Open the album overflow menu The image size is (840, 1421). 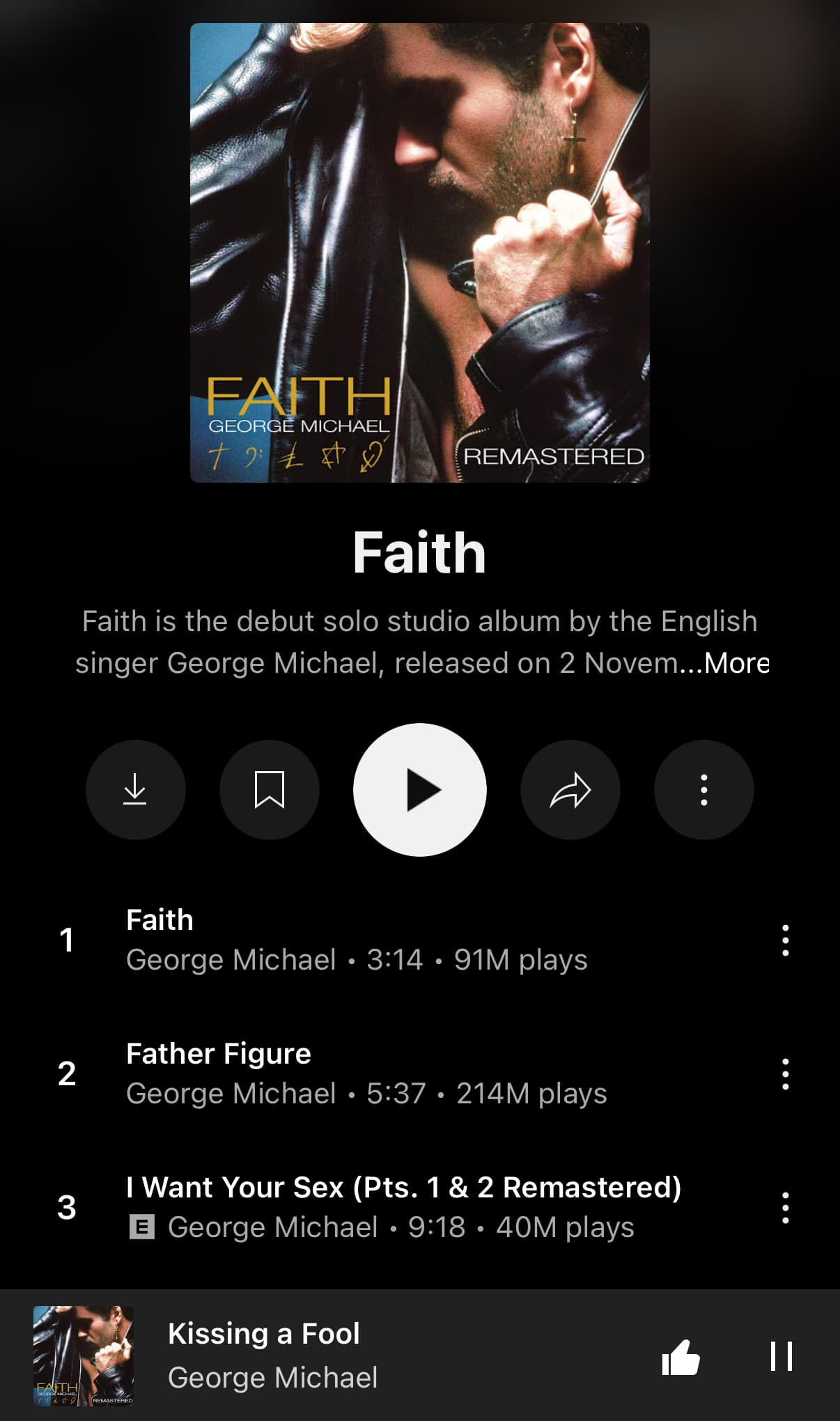click(704, 790)
